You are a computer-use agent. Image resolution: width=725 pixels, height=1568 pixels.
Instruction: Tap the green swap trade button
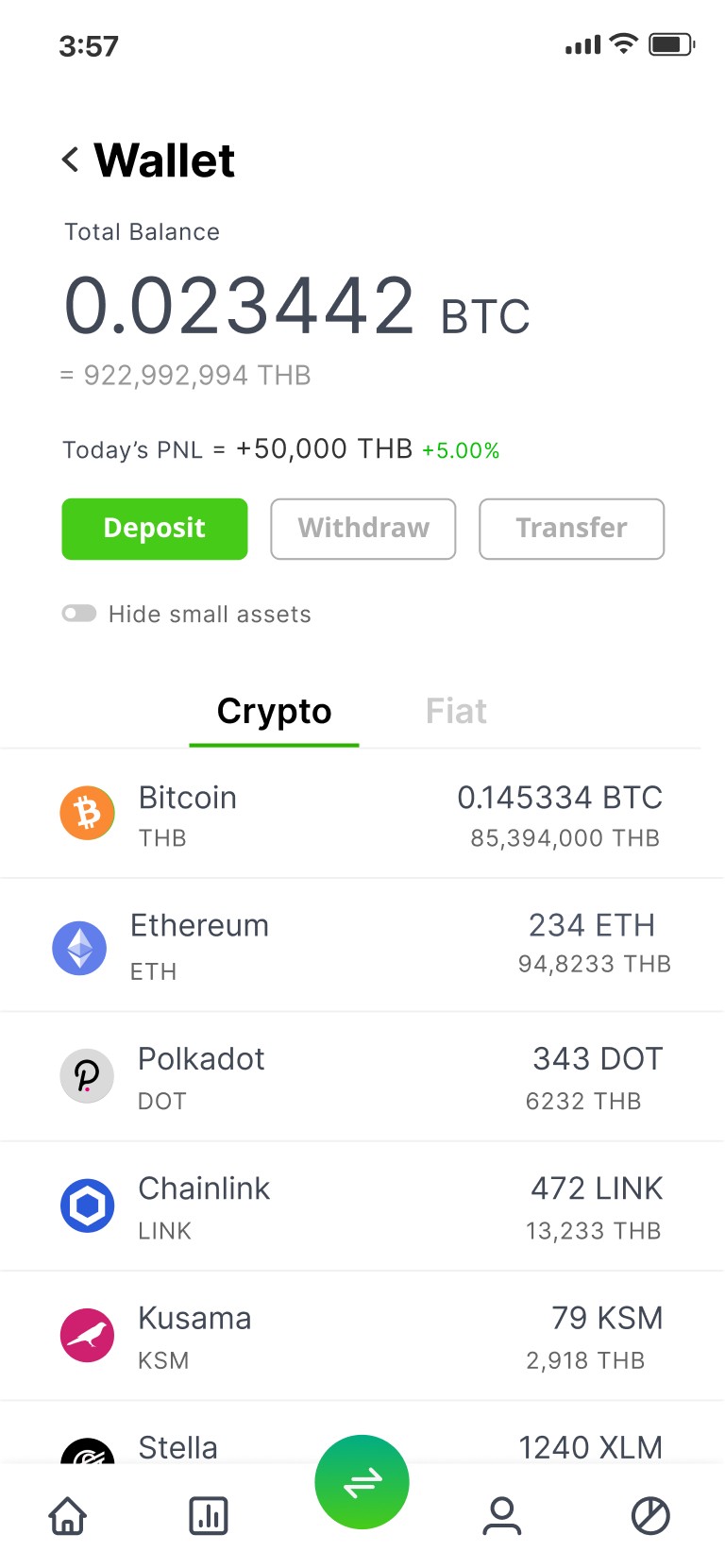(362, 1482)
